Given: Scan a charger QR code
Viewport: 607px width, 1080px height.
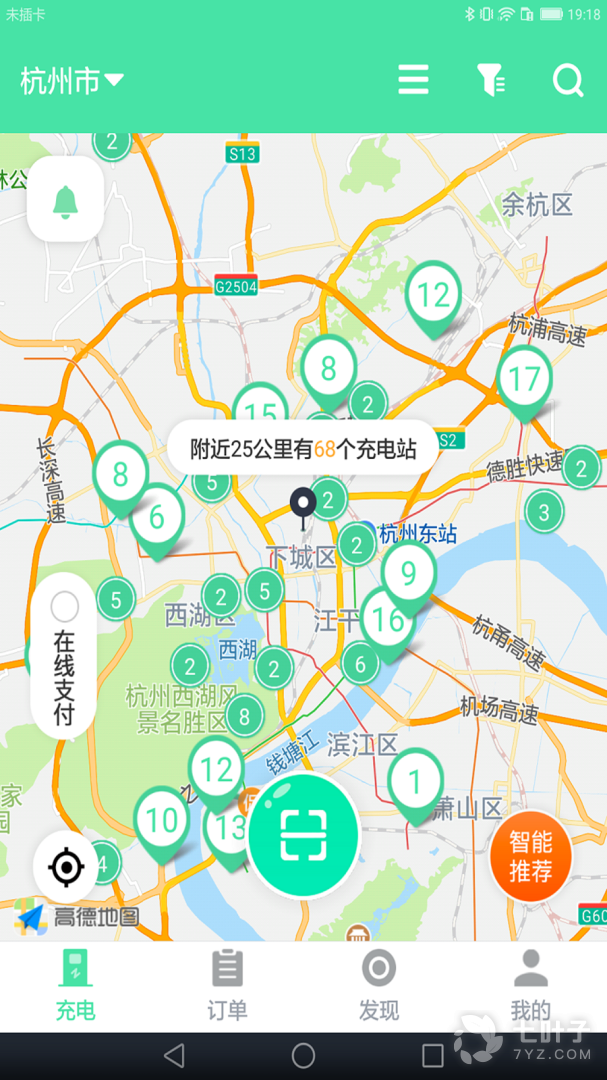Looking at the screenshot, I should click(304, 836).
